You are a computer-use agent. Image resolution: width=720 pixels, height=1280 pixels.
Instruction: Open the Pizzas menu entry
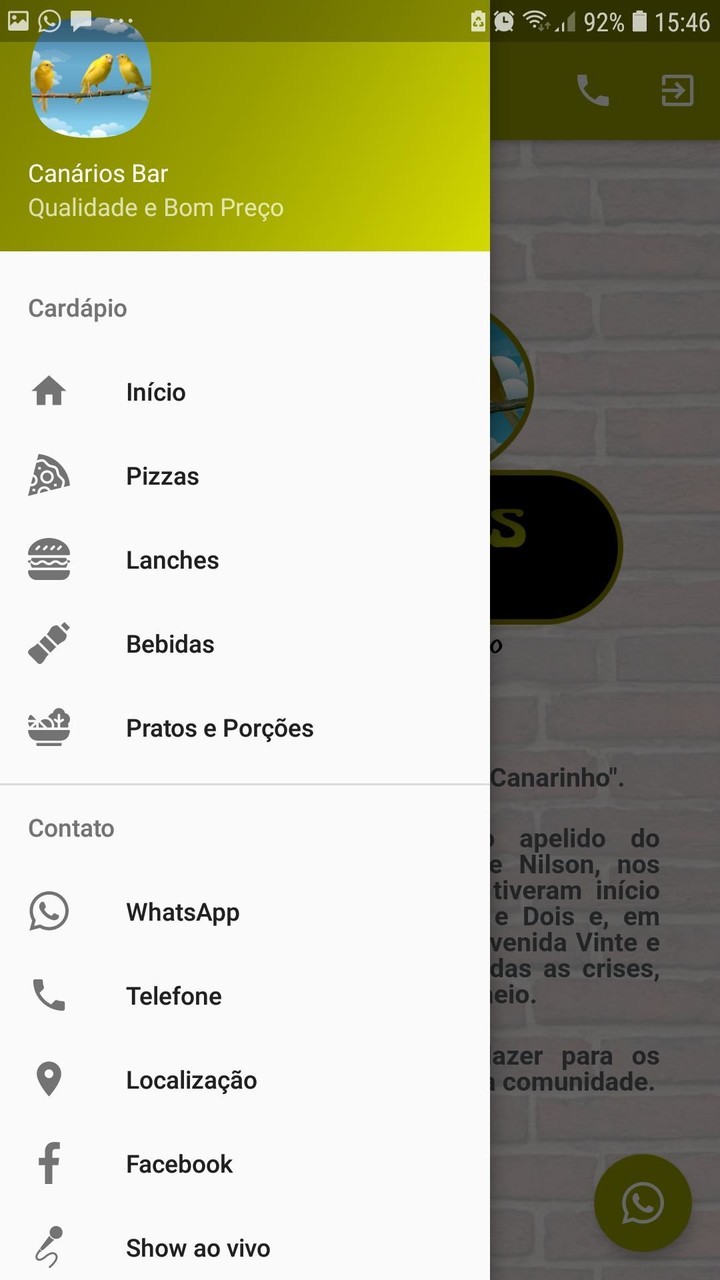coord(162,476)
